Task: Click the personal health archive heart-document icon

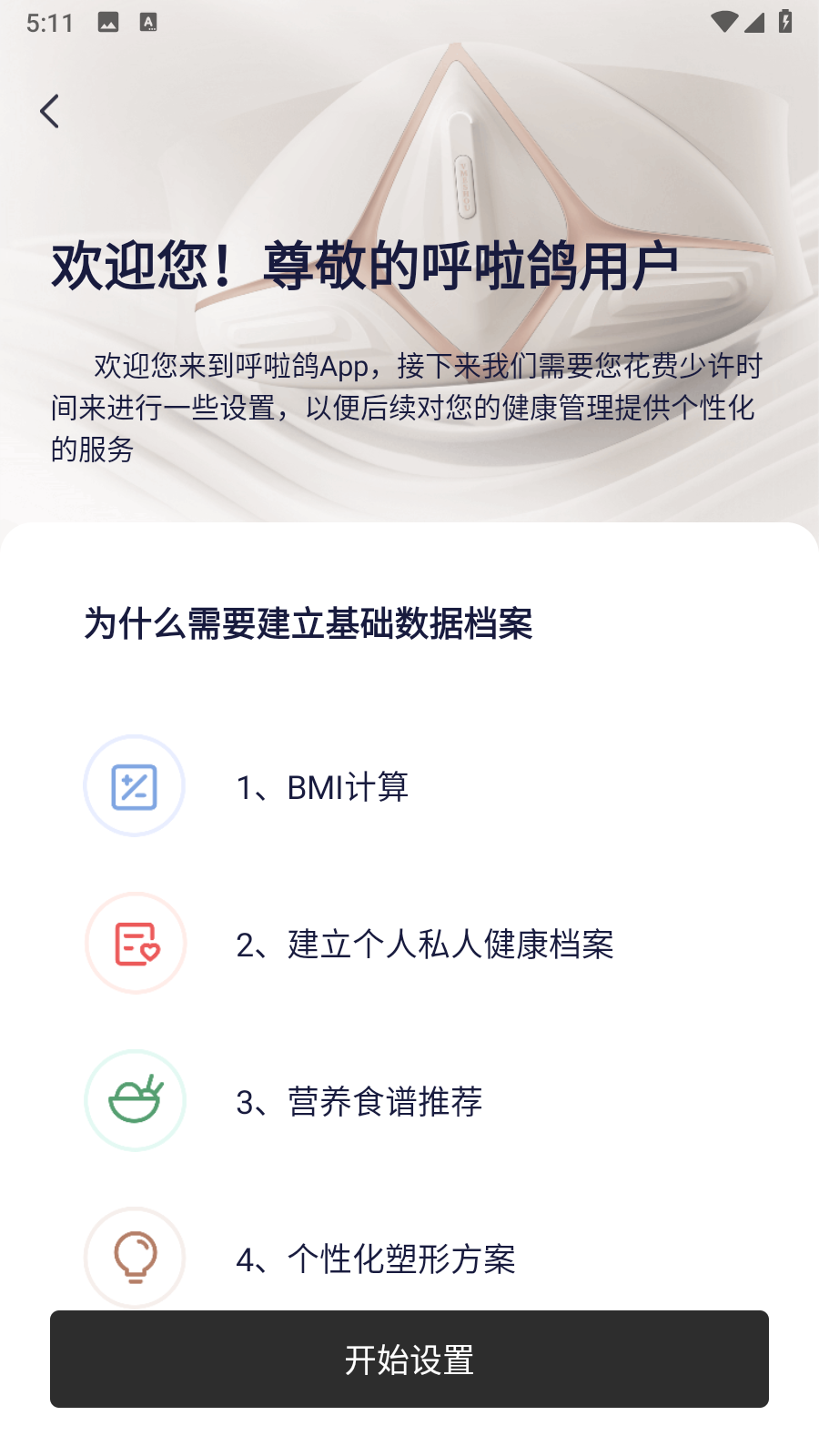Action: click(135, 944)
